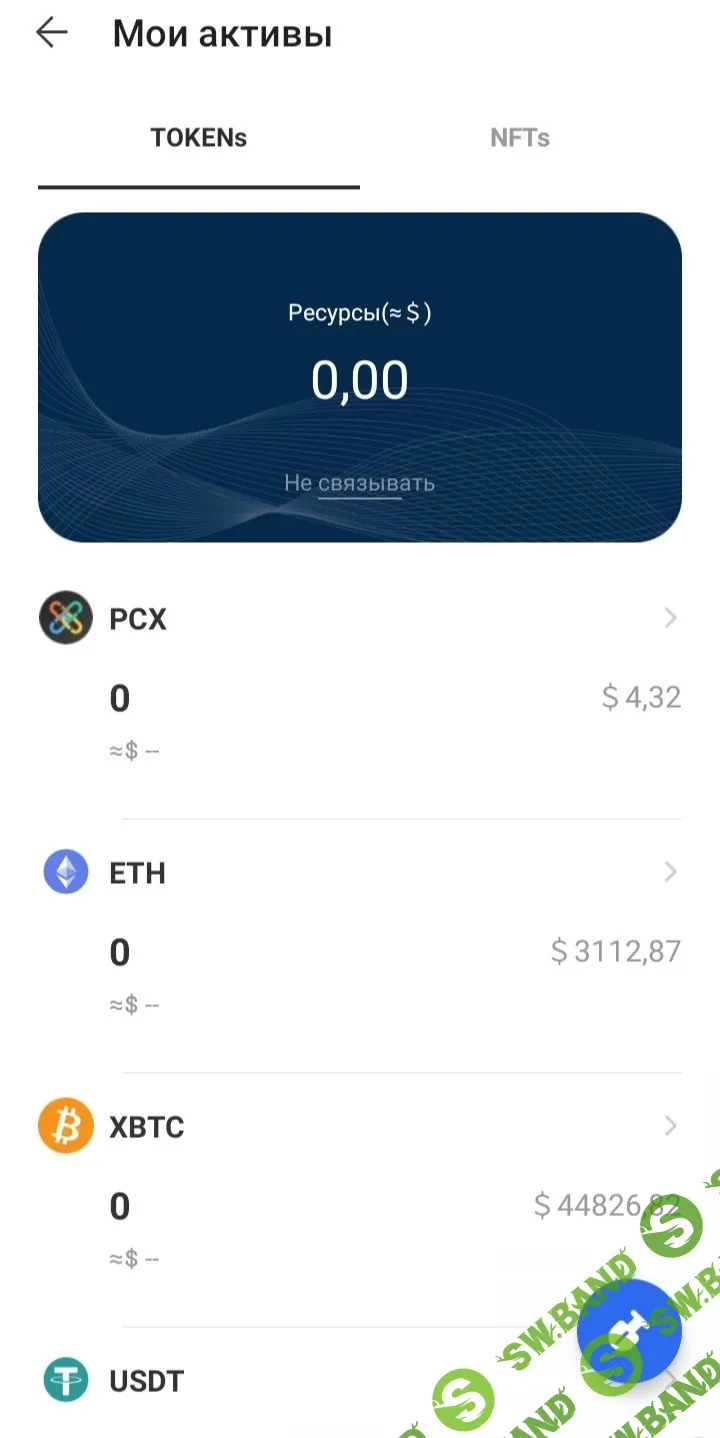Open the USDT token row
This screenshot has height=1438, width=720.
pos(300,1381)
